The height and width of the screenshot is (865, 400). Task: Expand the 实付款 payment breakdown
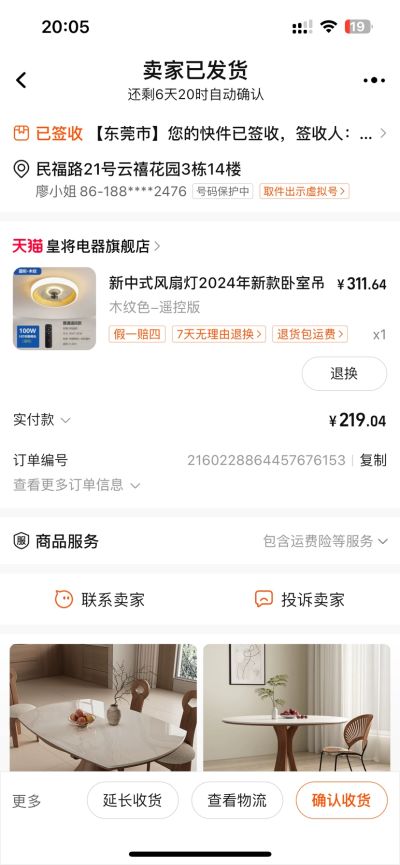click(42, 420)
